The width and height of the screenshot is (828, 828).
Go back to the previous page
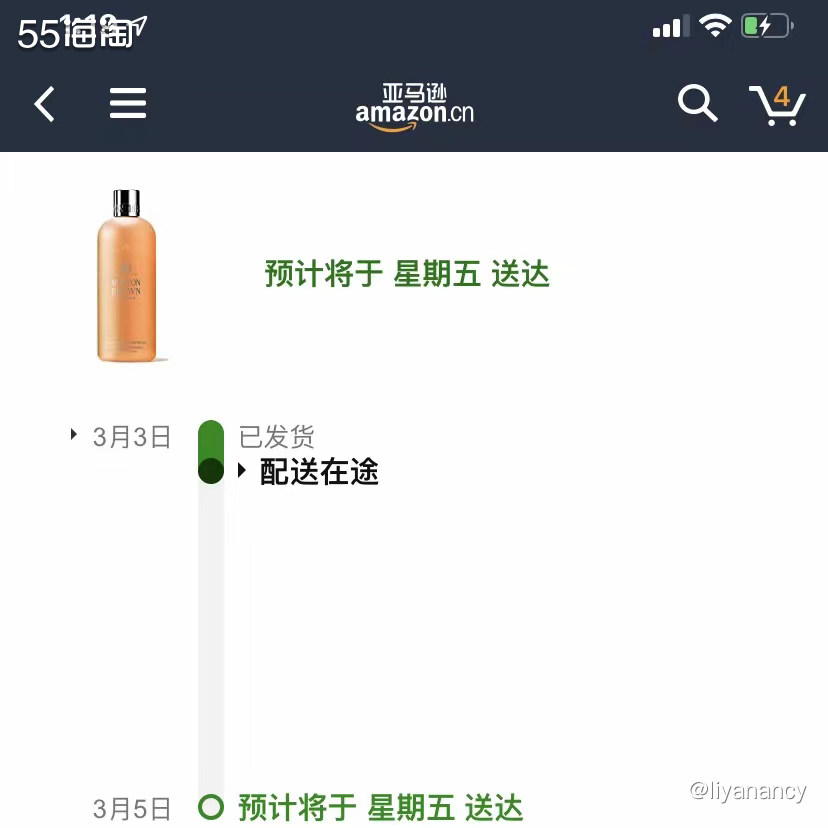(44, 103)
